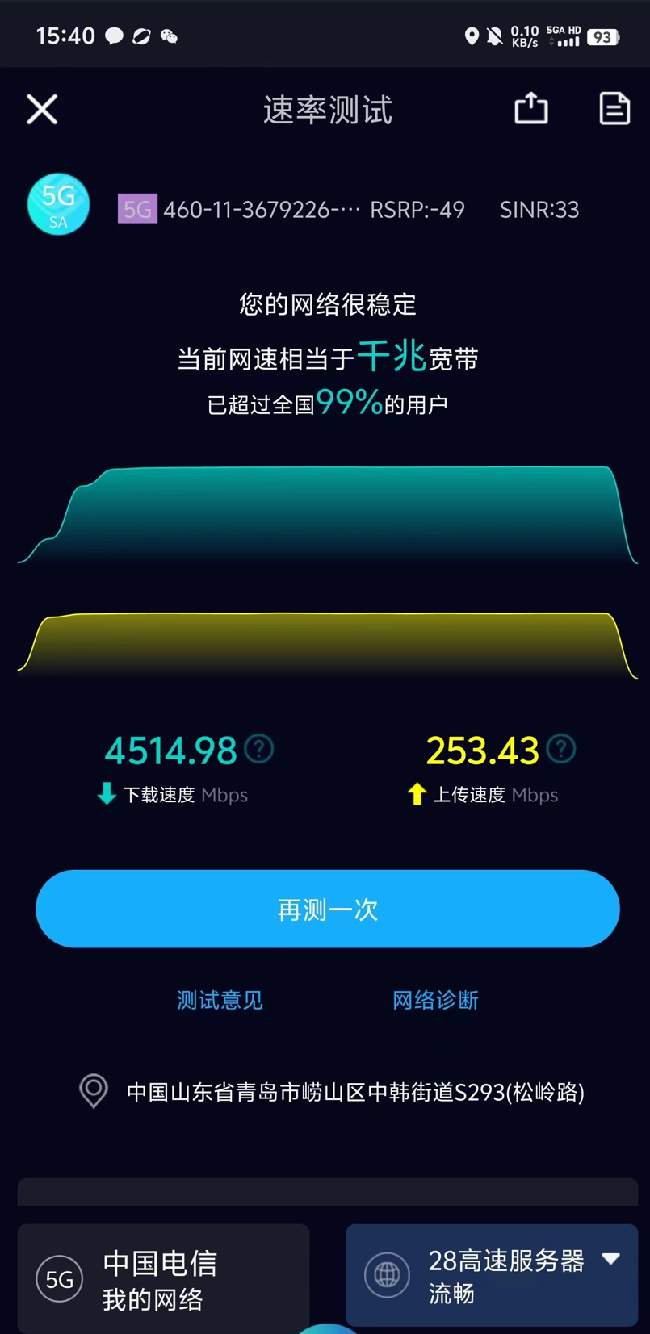The height and width of the screenshot is (1334, 650).
Task: Open the 测试意见 feedback link
Action: tap(220, 1000)
